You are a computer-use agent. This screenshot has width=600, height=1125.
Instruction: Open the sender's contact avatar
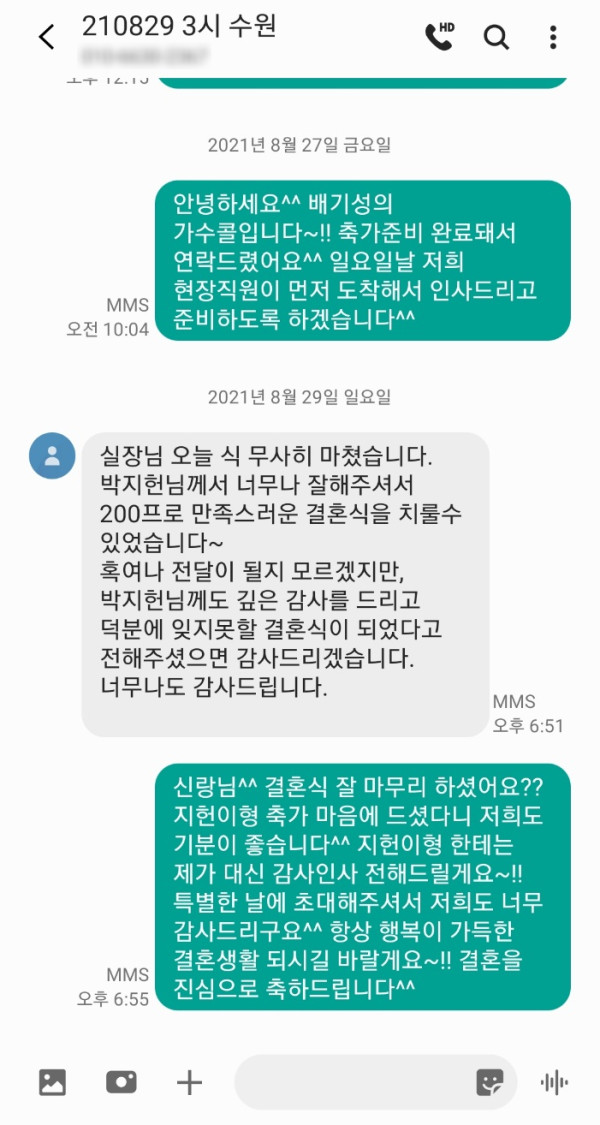pos(51,456)
